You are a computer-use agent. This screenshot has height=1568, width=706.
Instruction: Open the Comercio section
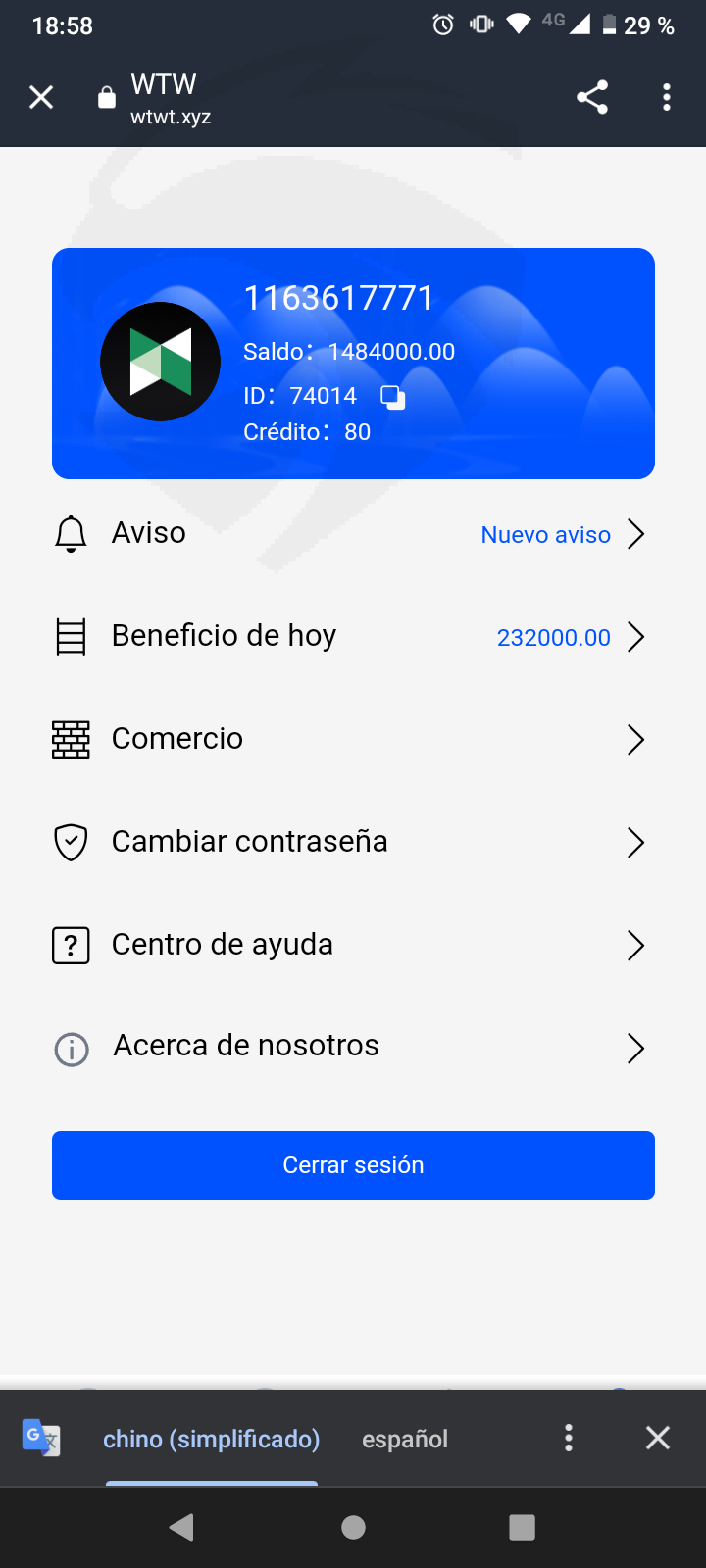[x=353, y=739]
